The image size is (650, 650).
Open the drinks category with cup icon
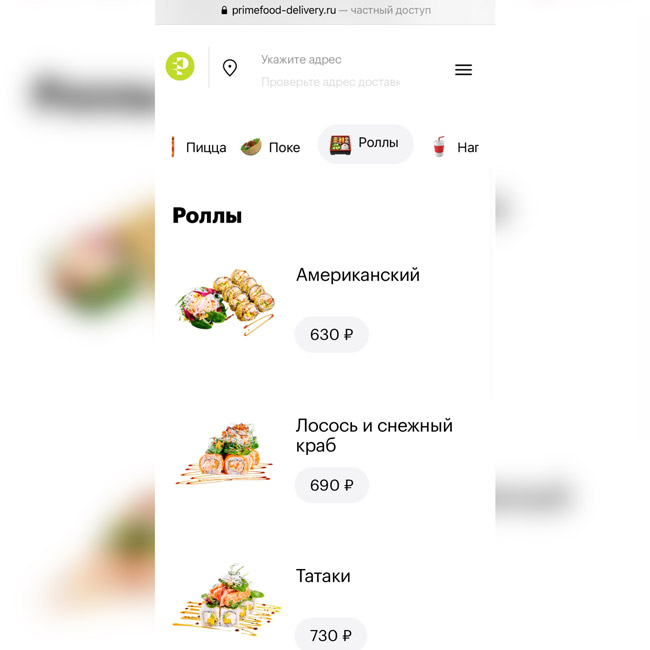[x=455, y=147]
